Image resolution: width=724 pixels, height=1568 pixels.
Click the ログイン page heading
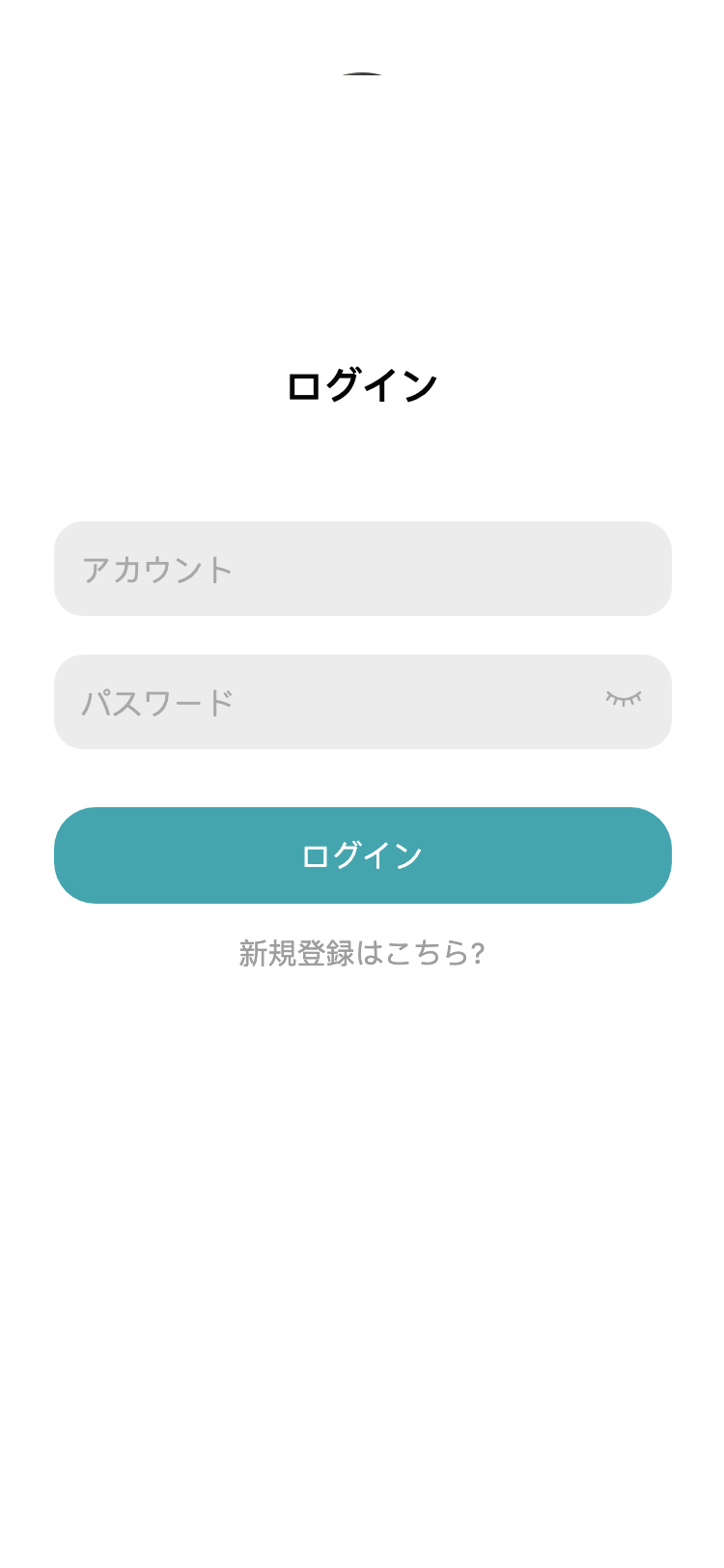point(362,383)
